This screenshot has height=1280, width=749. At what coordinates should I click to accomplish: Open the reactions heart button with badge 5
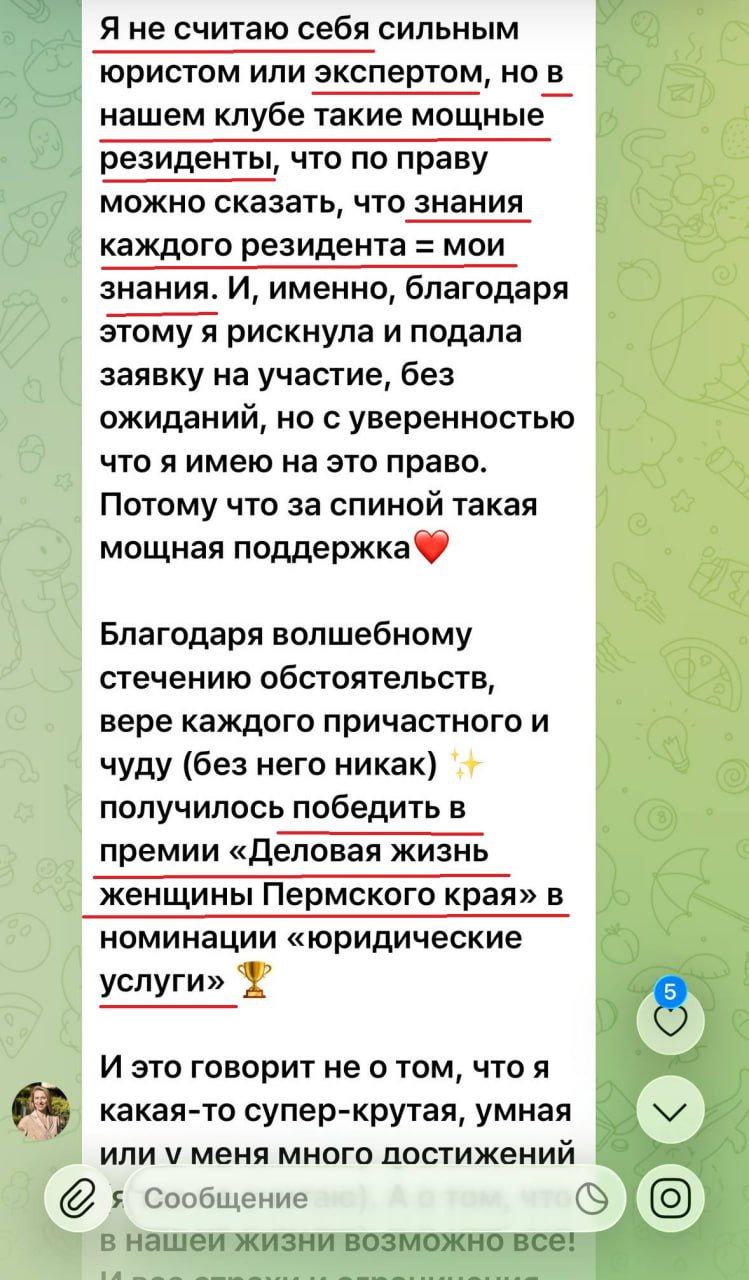(671, 1020)
